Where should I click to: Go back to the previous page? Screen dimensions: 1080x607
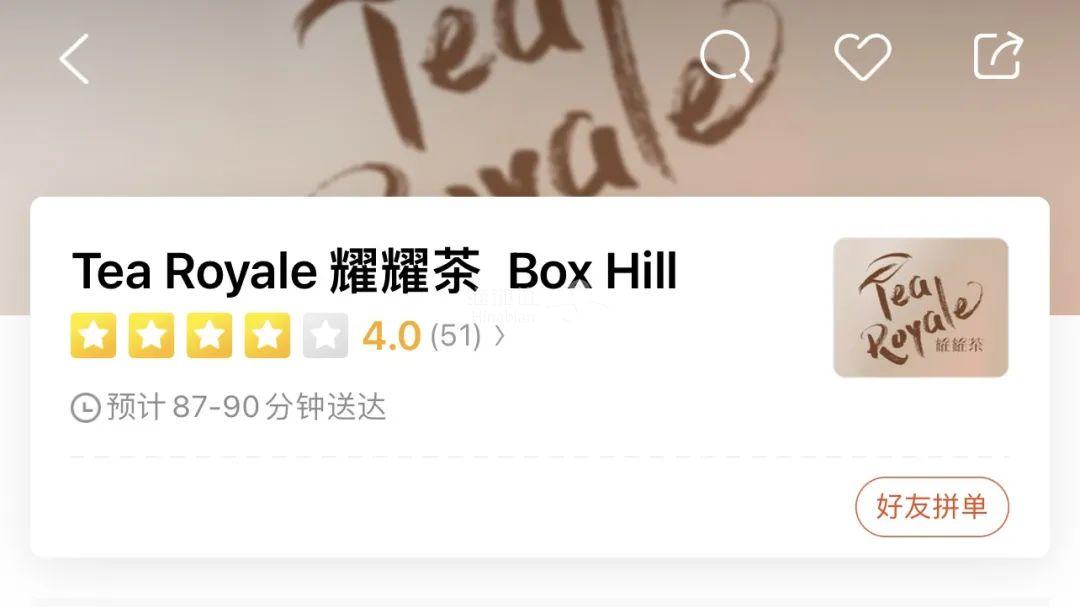(x=75, y=58)
